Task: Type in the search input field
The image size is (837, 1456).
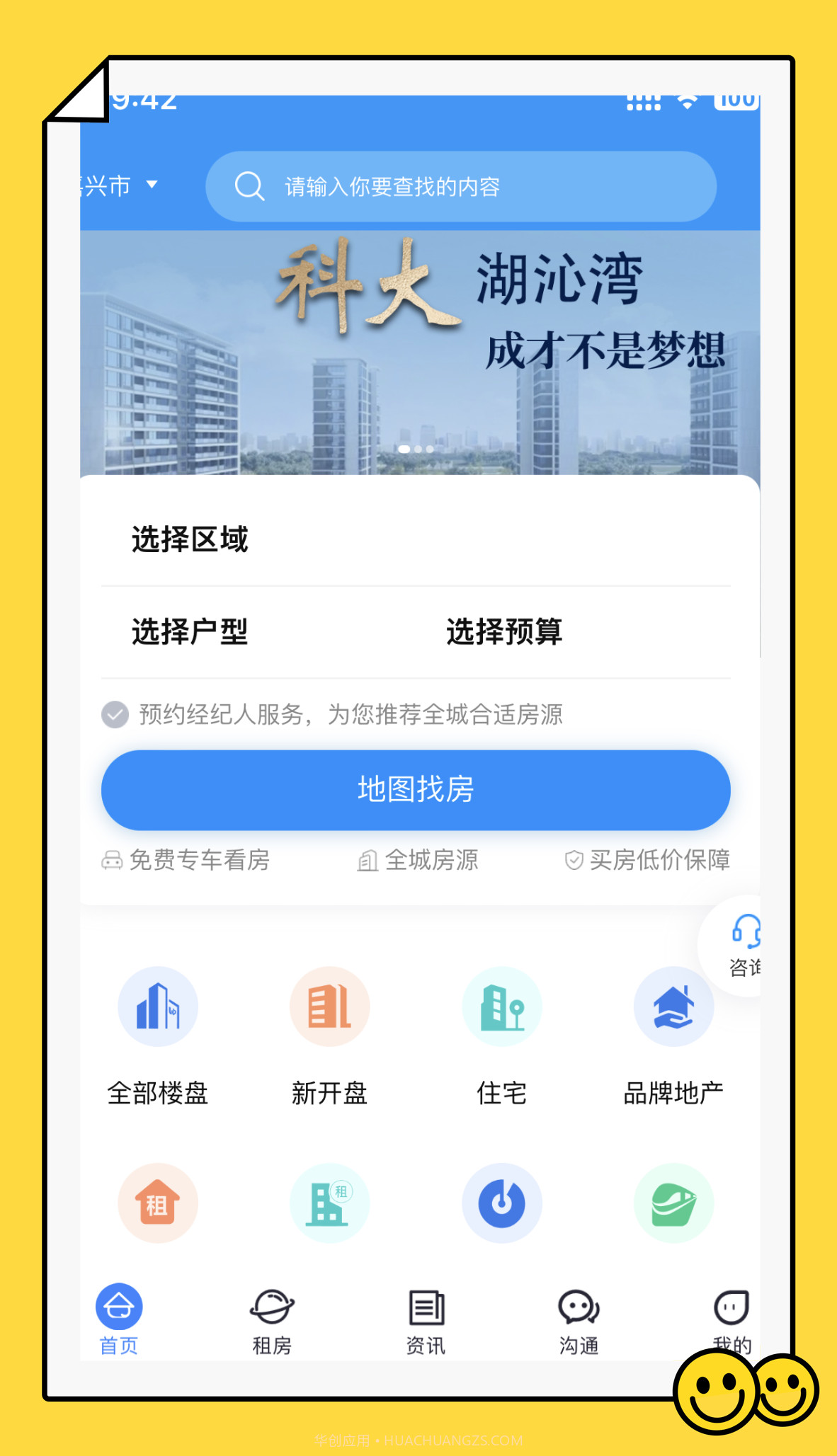Action: tap(460, 186)
